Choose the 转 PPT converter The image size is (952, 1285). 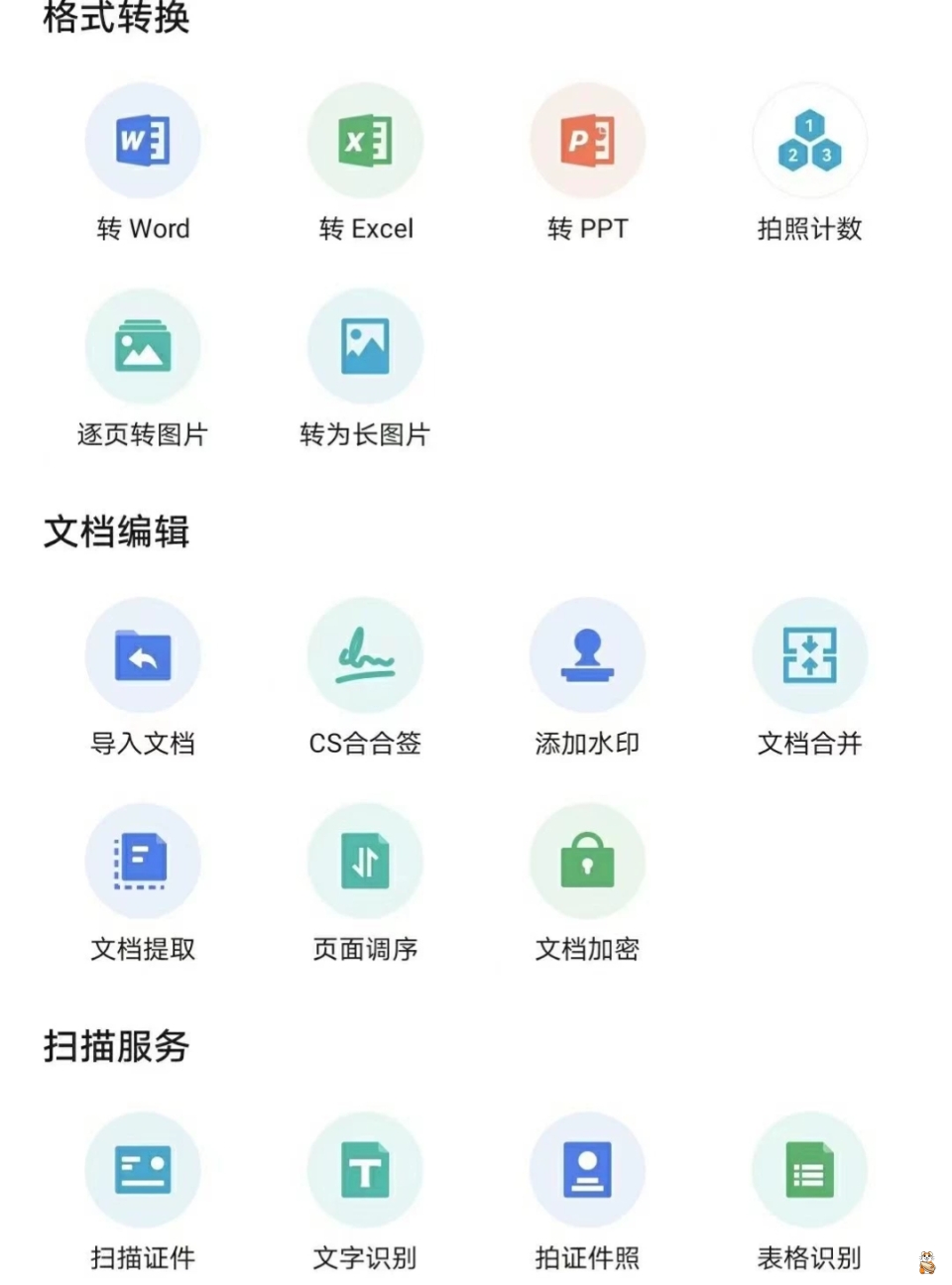coord(587,142)
